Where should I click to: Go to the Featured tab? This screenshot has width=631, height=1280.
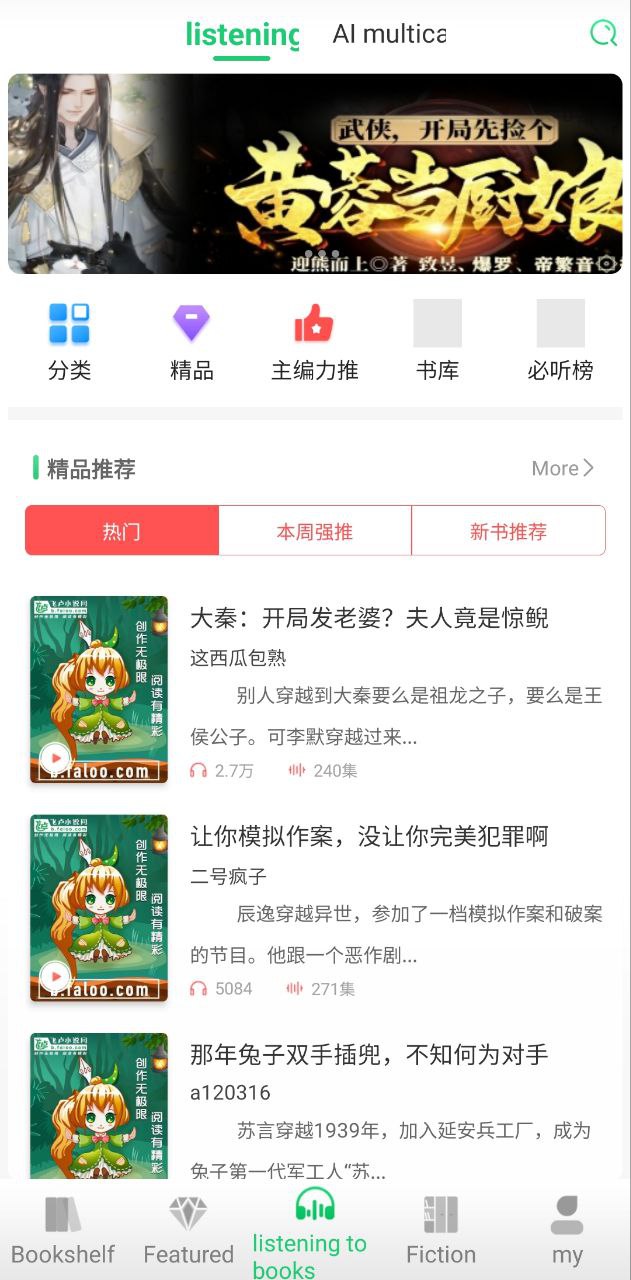point(188,1231)
